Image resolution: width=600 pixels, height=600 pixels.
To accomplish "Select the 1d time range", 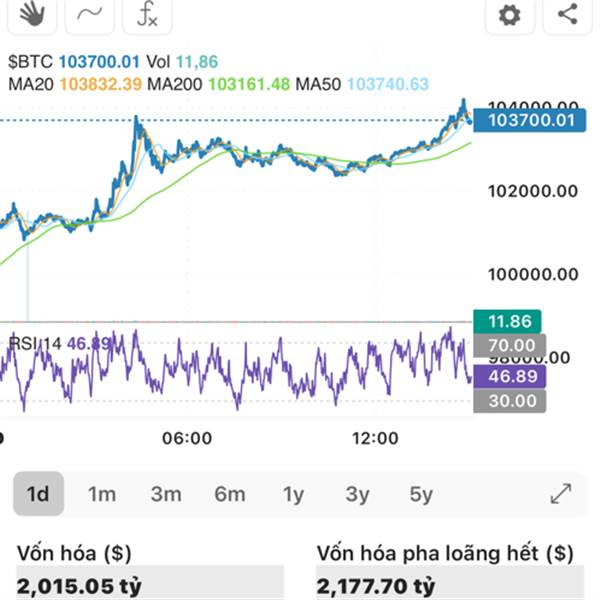I will (38, 494).
